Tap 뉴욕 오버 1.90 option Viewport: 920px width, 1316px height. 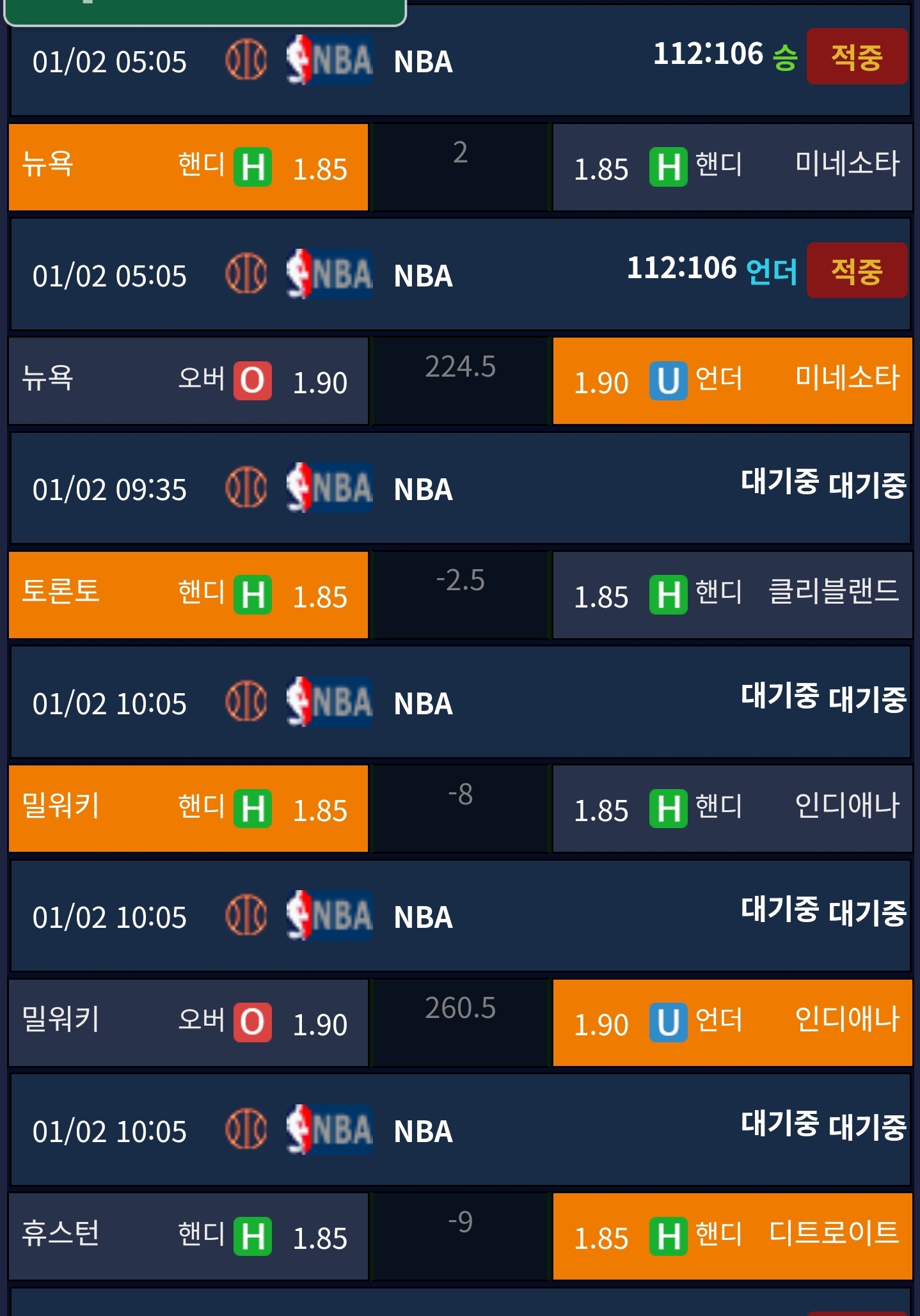click(x=188, y=381)
